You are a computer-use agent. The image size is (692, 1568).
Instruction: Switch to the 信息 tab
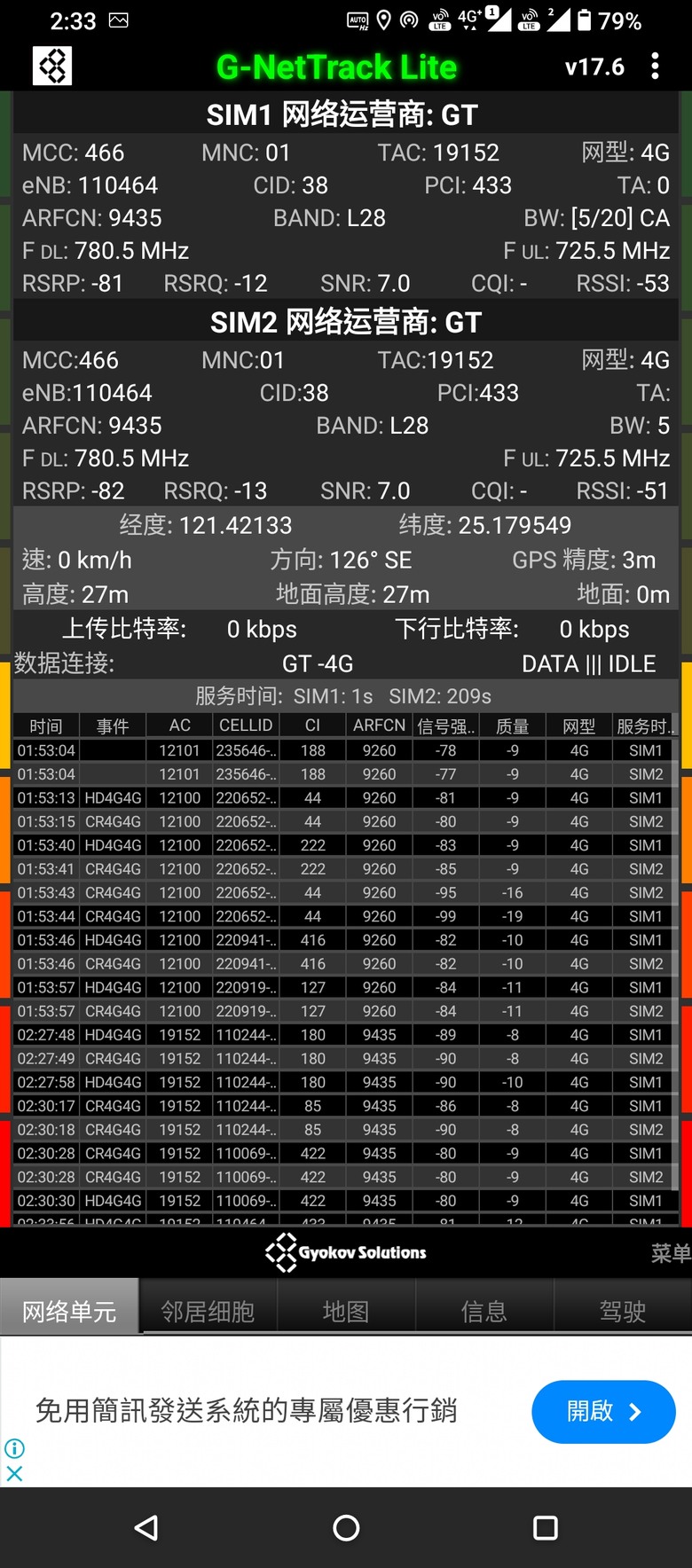click(x=484, y=1311)
